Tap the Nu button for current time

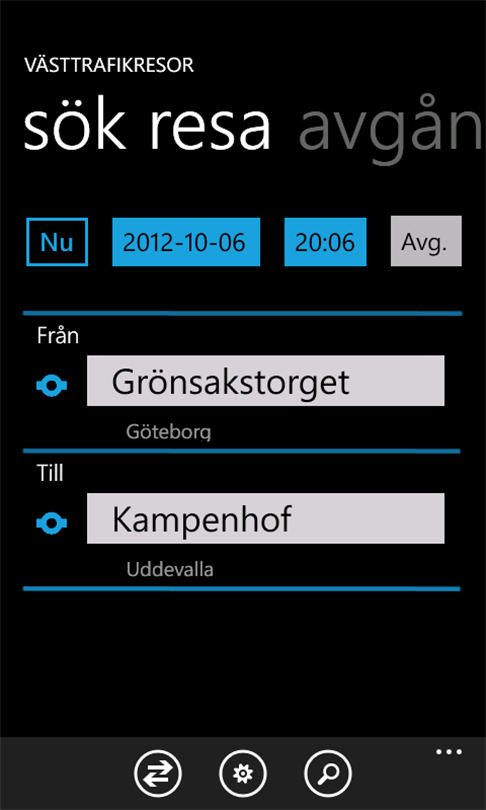(57, 242)
